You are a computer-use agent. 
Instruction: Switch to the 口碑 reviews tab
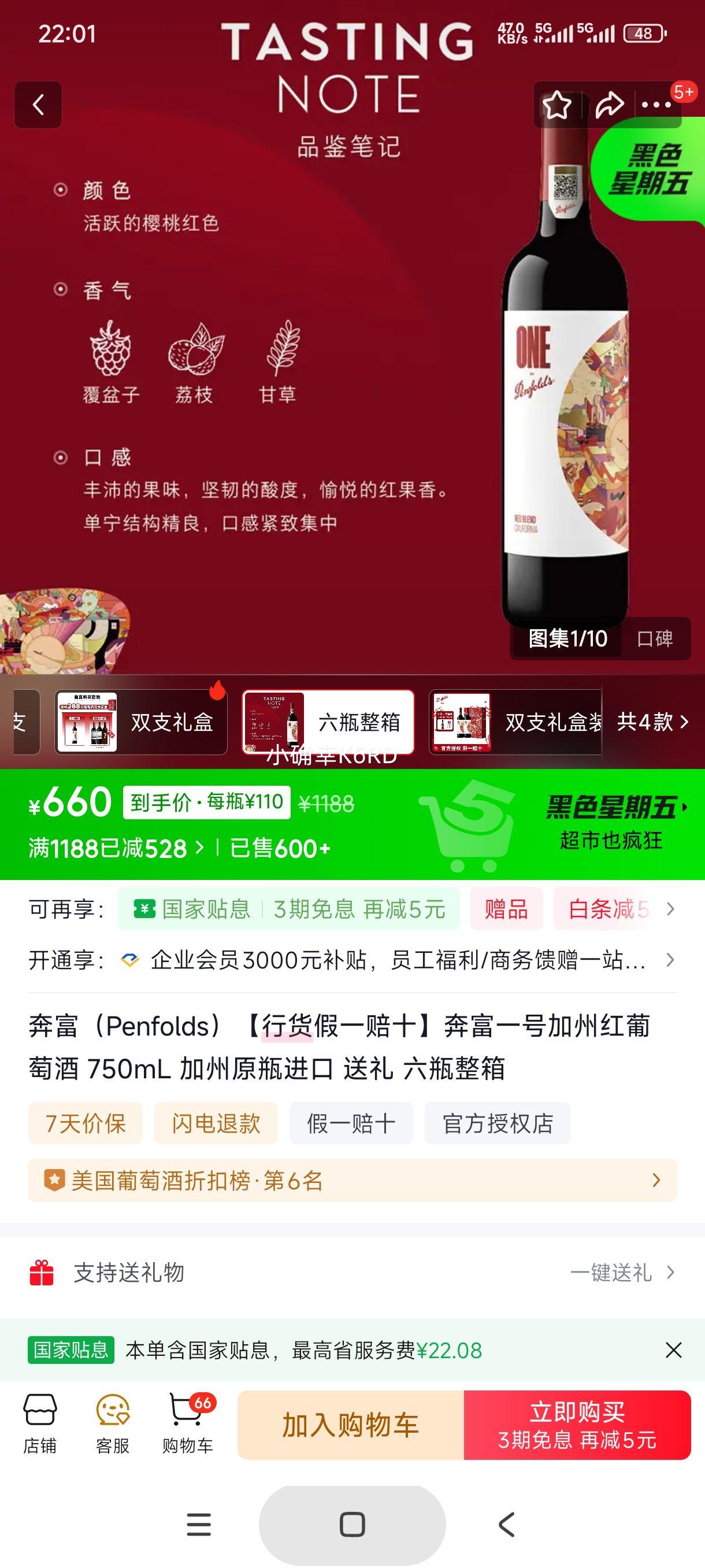pyautogui.click(x=656, y=639)
